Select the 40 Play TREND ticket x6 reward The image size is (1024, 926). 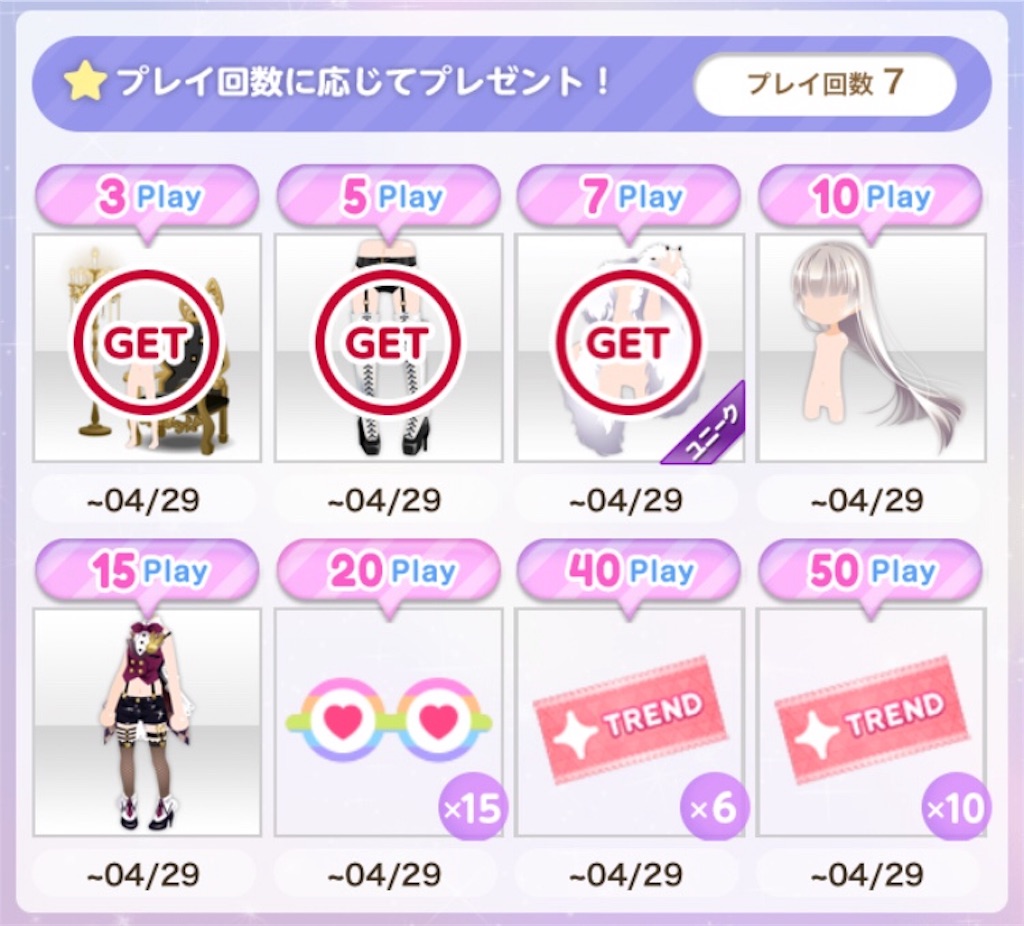(629, 722)
